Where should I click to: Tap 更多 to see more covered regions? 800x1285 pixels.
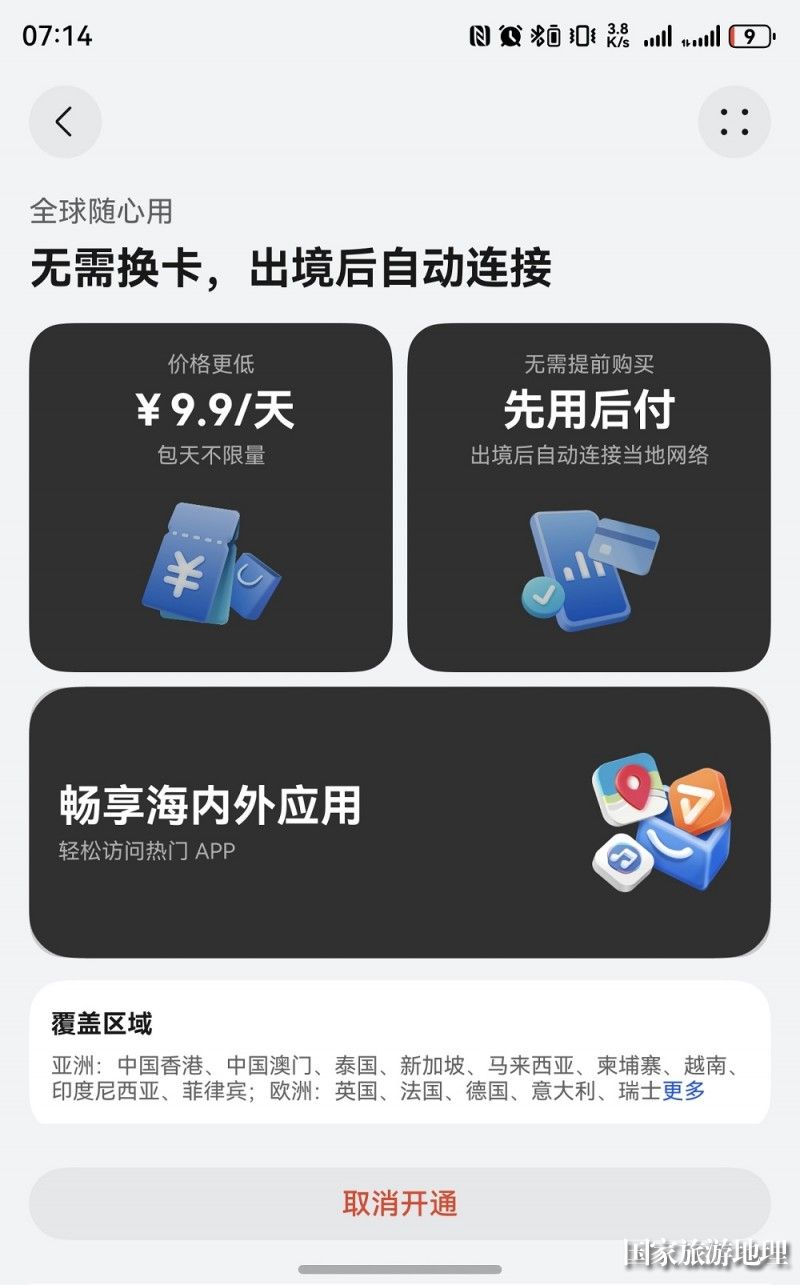(684, 1091)
